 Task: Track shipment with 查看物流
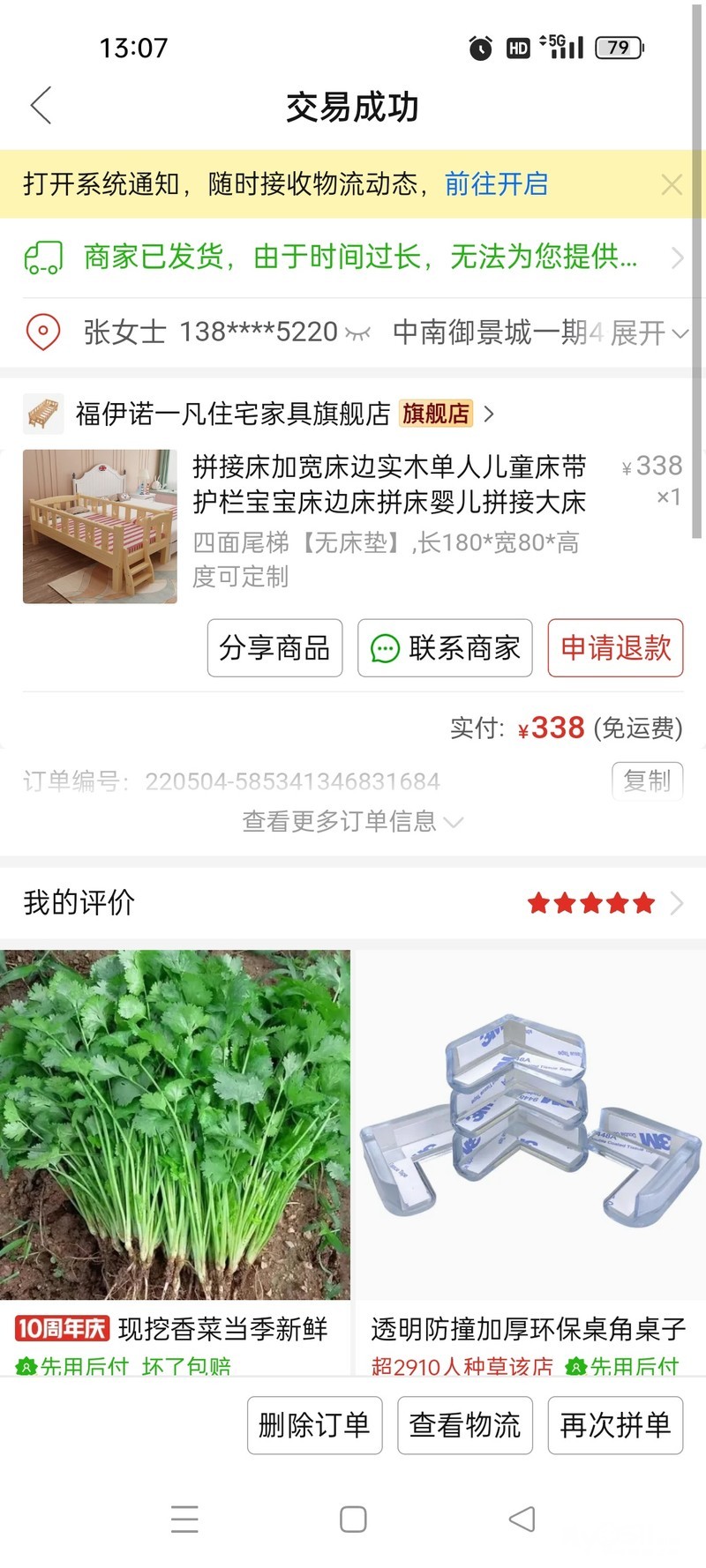tap(465, 1425)
